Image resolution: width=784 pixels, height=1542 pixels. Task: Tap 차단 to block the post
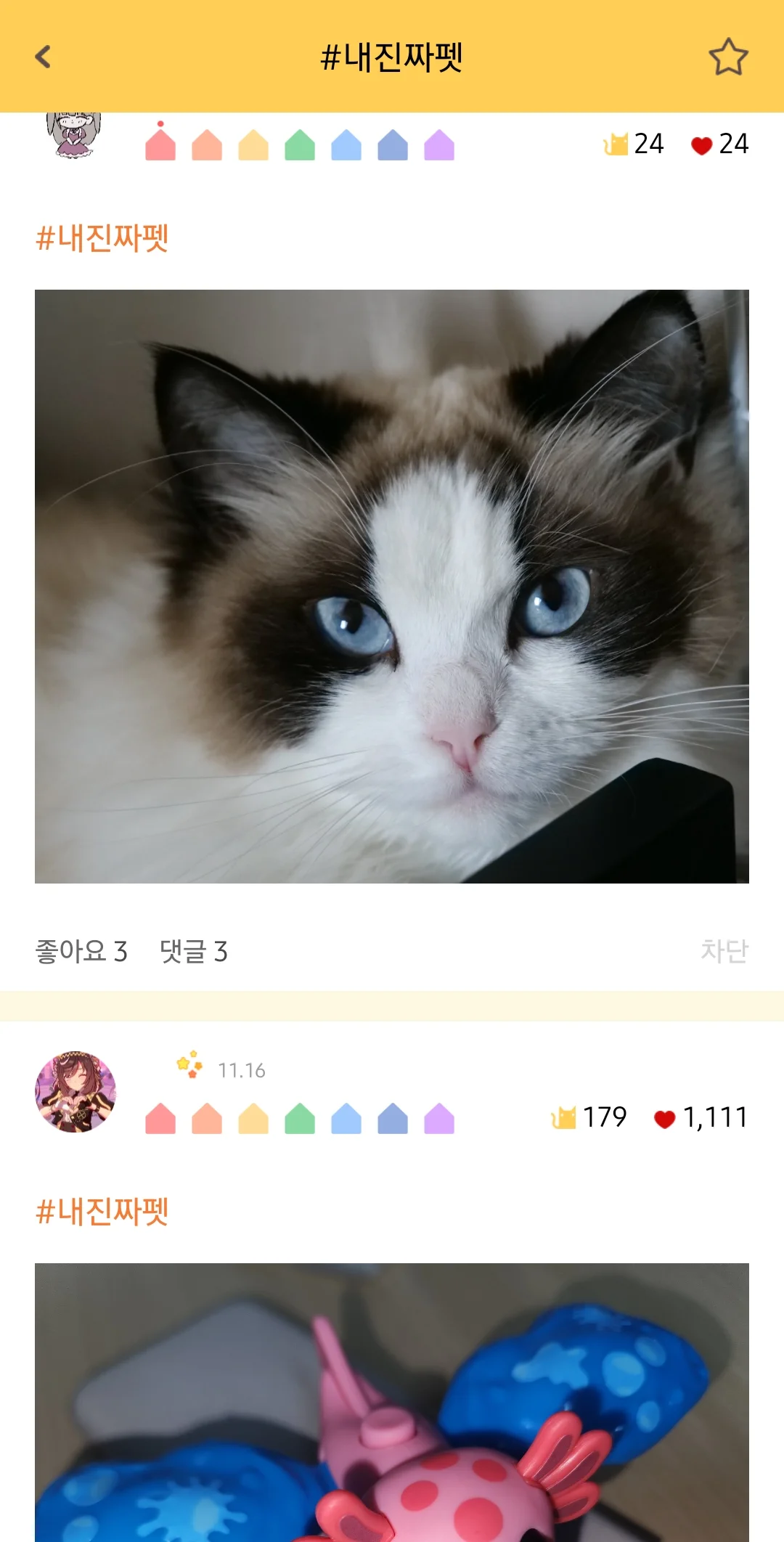725,951
